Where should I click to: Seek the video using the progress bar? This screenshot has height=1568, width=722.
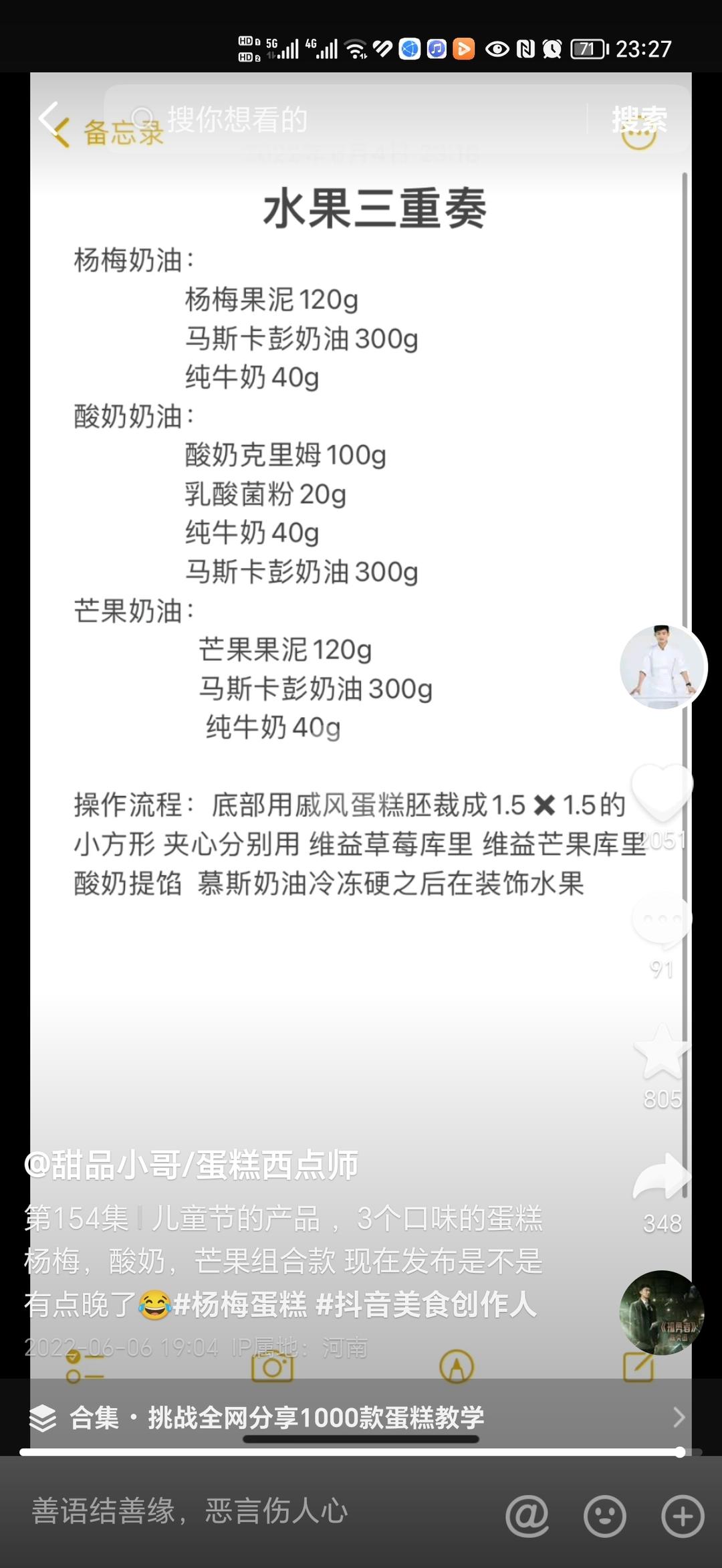pos(361,1452)
